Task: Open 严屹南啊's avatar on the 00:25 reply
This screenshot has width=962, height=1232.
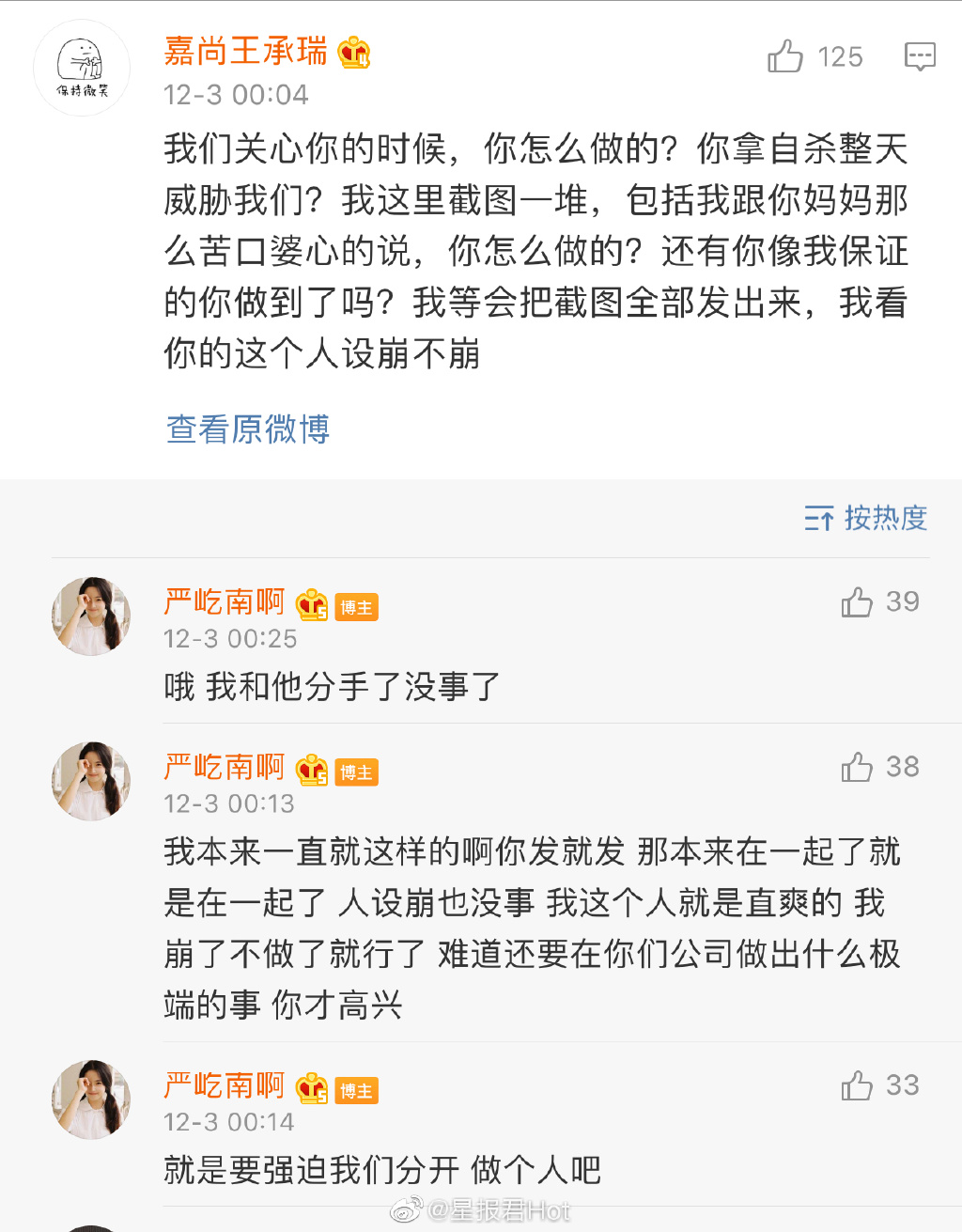Action: click(x=91, y=616)
